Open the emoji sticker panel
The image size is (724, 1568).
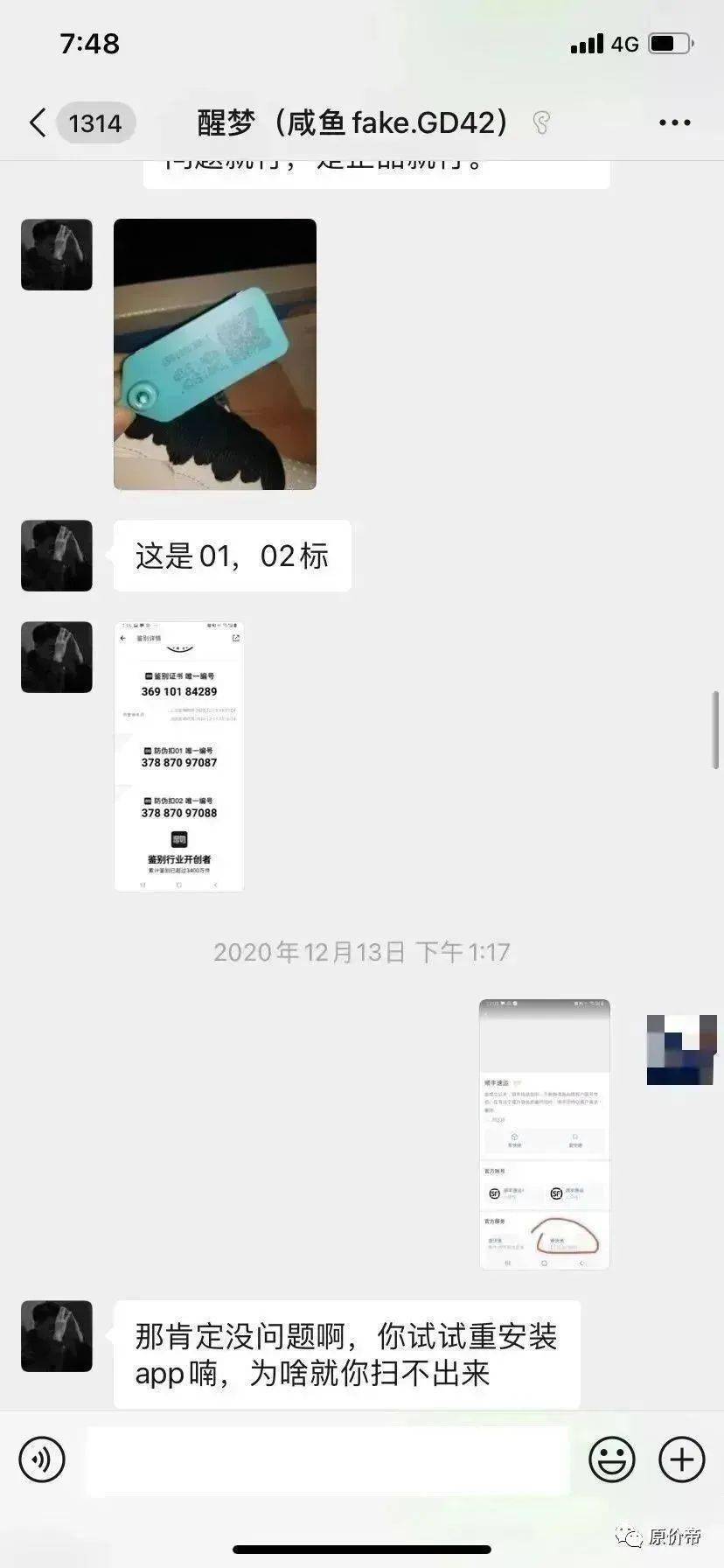(611, 1459)
